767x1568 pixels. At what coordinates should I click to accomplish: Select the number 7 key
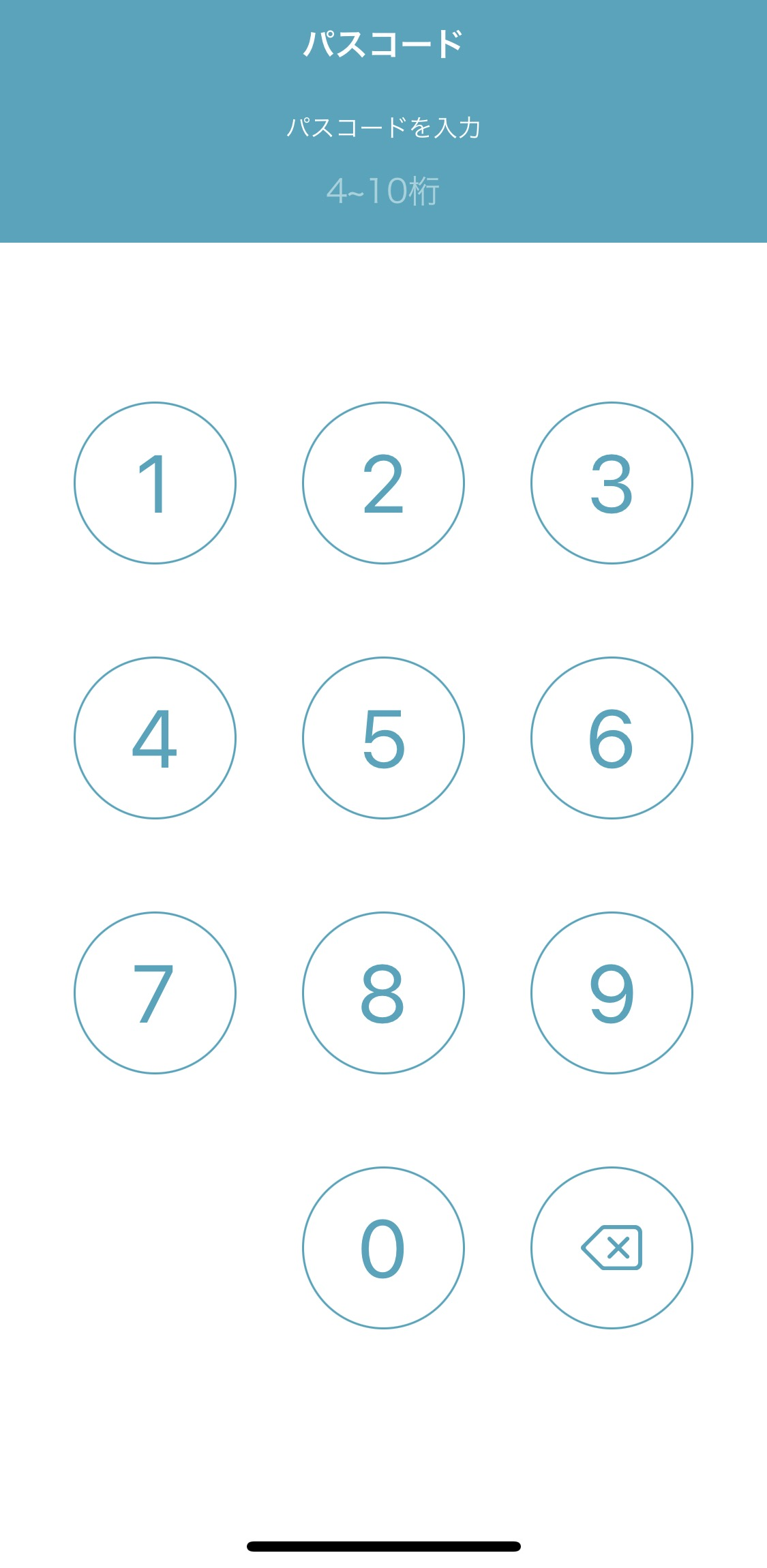pos(155,993)
